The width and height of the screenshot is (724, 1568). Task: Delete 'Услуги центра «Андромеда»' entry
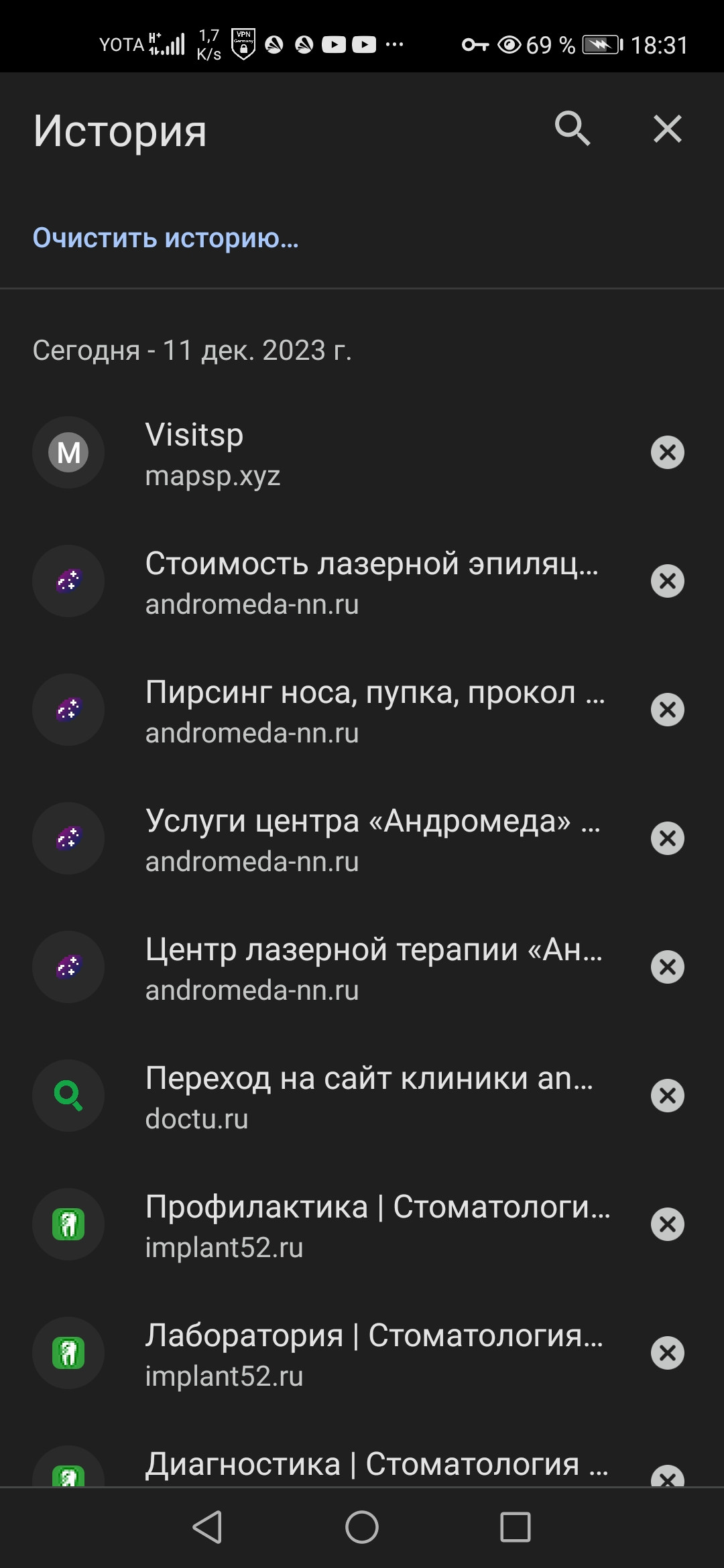click(x=667, y=838)
